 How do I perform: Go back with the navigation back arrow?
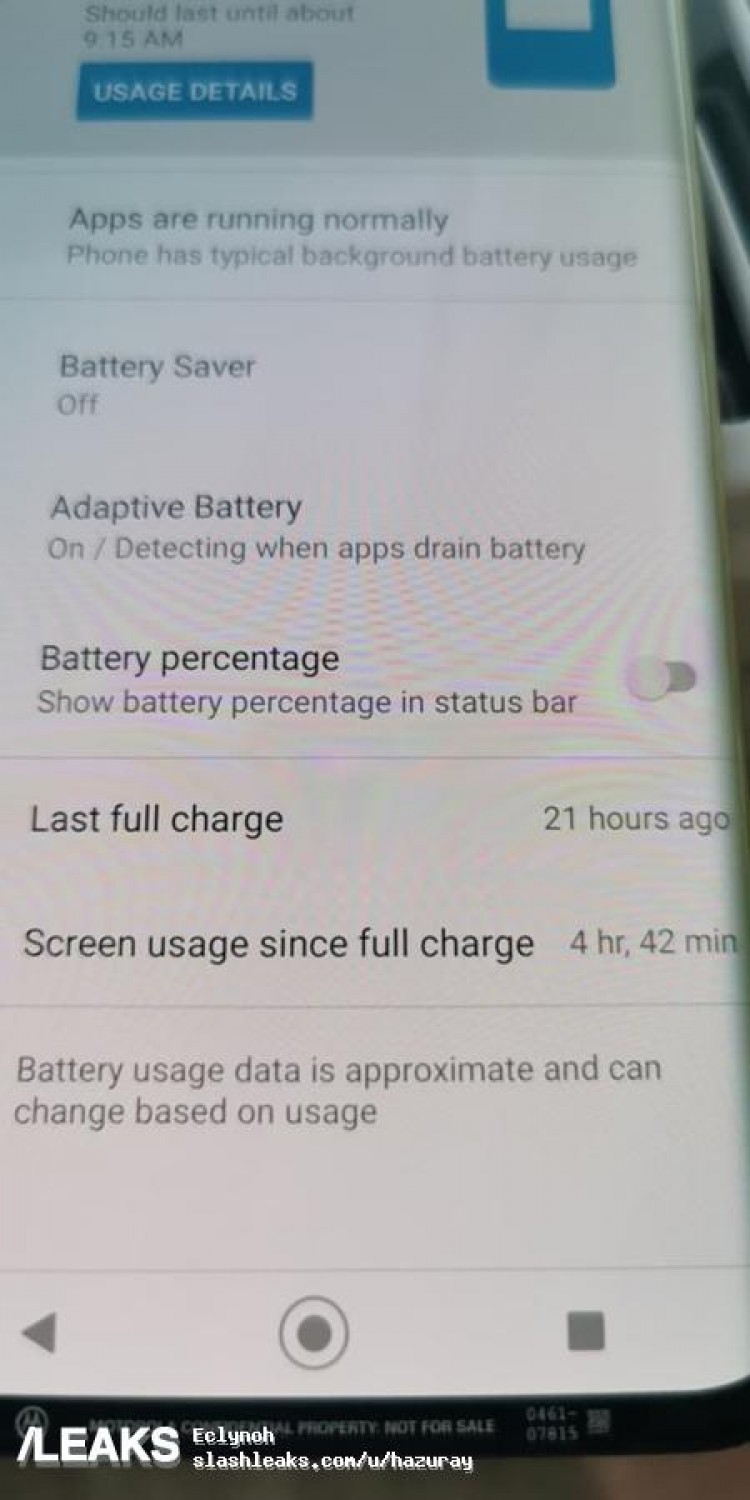pos(40,1332)
